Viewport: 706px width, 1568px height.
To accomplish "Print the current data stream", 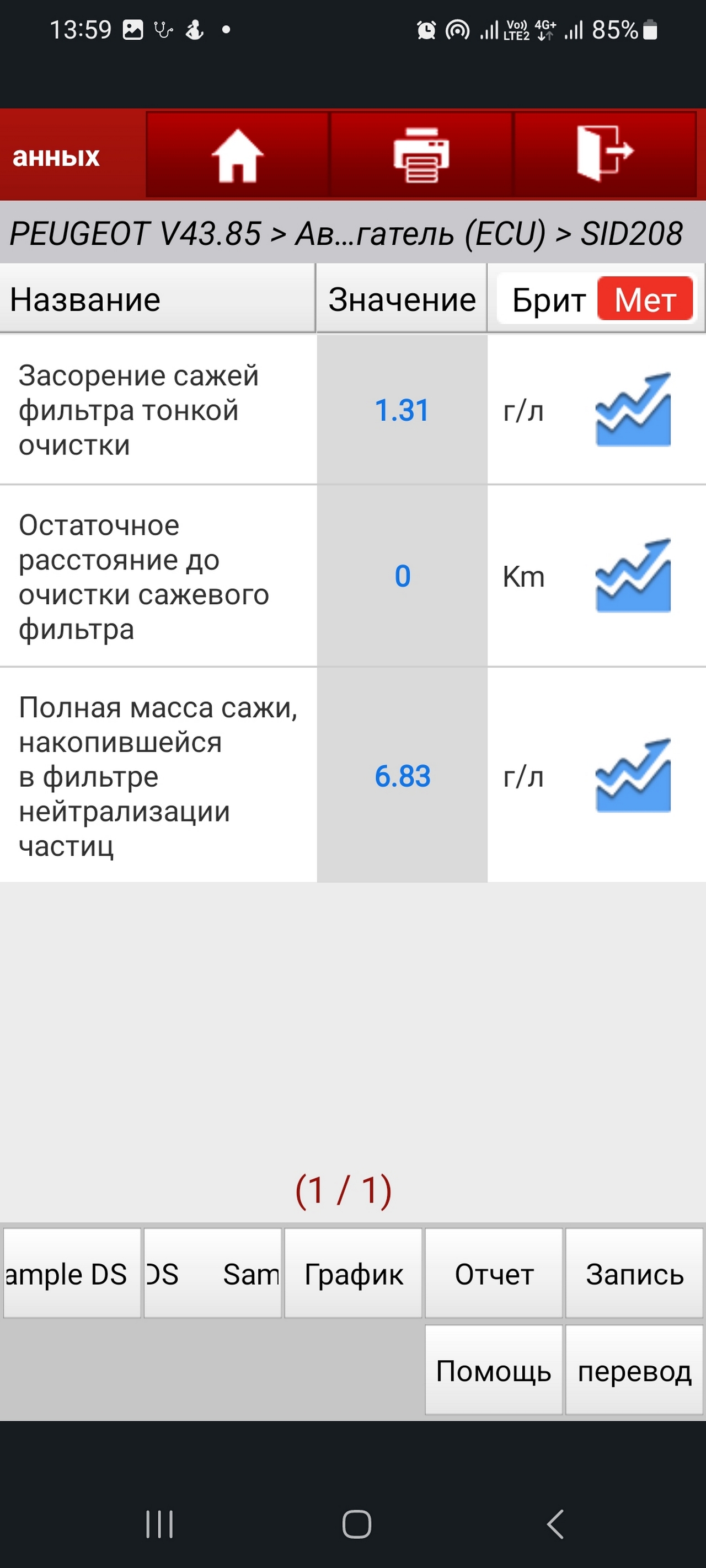I will coord(421,155).
